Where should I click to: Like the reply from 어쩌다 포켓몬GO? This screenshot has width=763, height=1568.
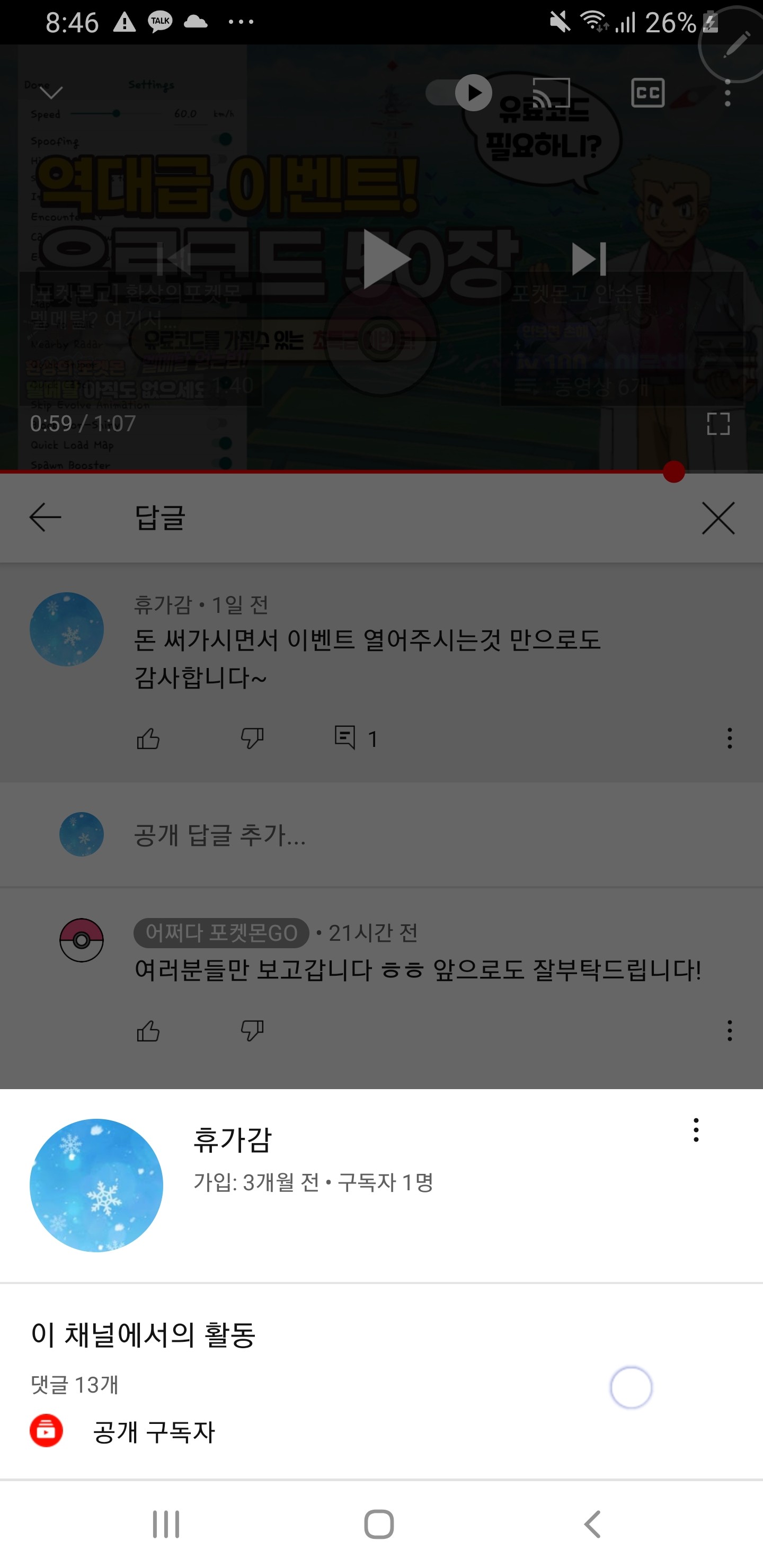tap(148, 1030)
